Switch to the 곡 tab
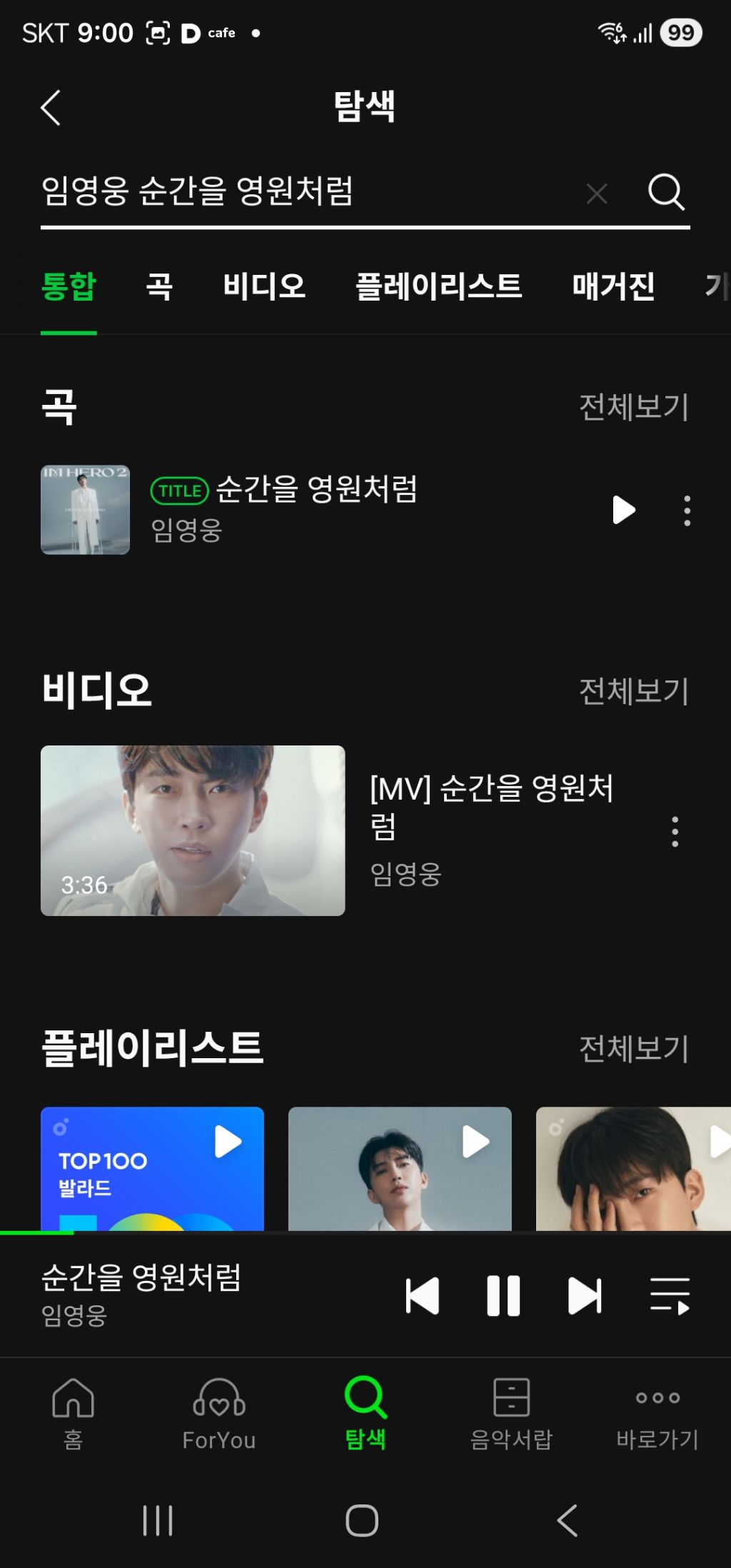 (159, 286)
